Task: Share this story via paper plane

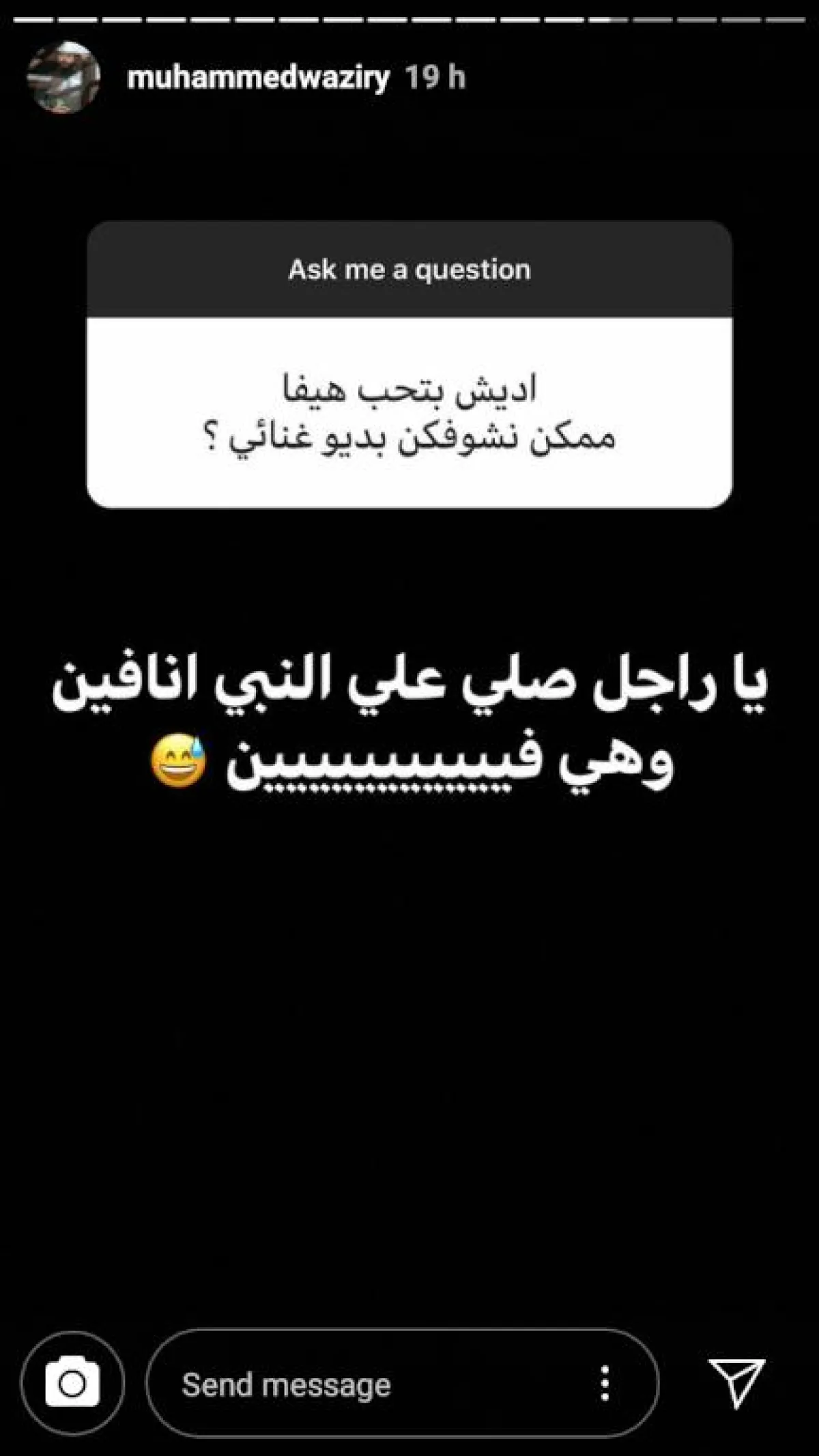Action: coord(736,1382)
